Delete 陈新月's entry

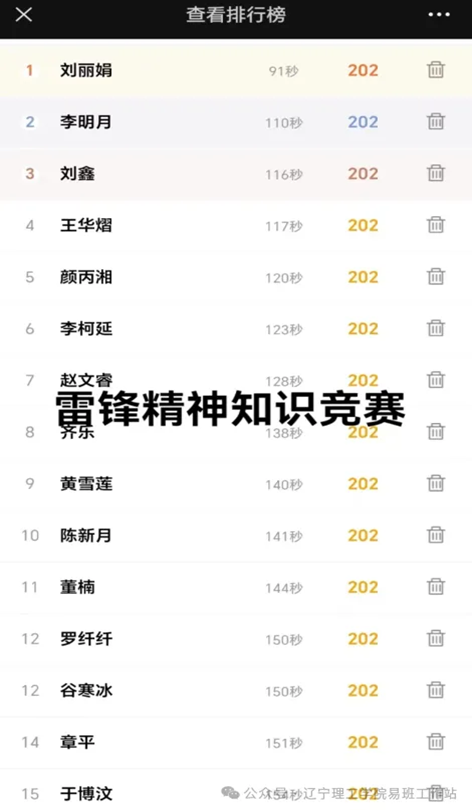pyautogui.click(x=436, y=534)
